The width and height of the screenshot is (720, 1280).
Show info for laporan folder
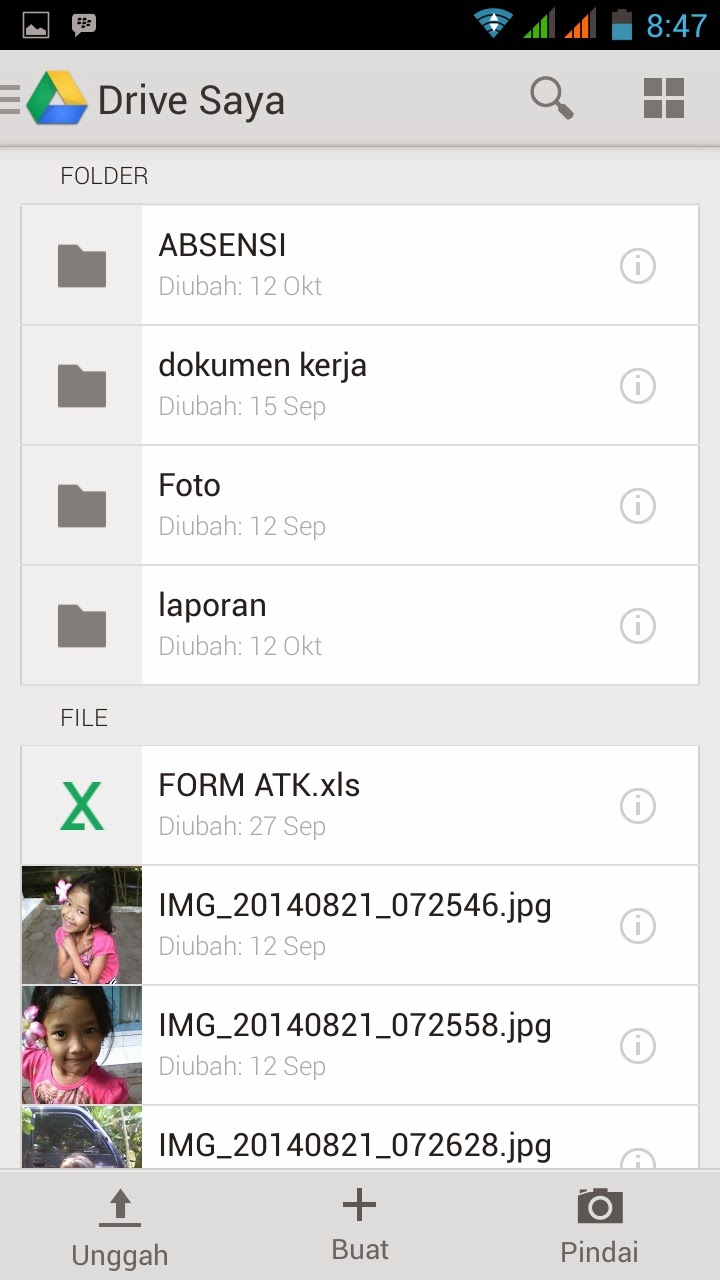[638, 626]
